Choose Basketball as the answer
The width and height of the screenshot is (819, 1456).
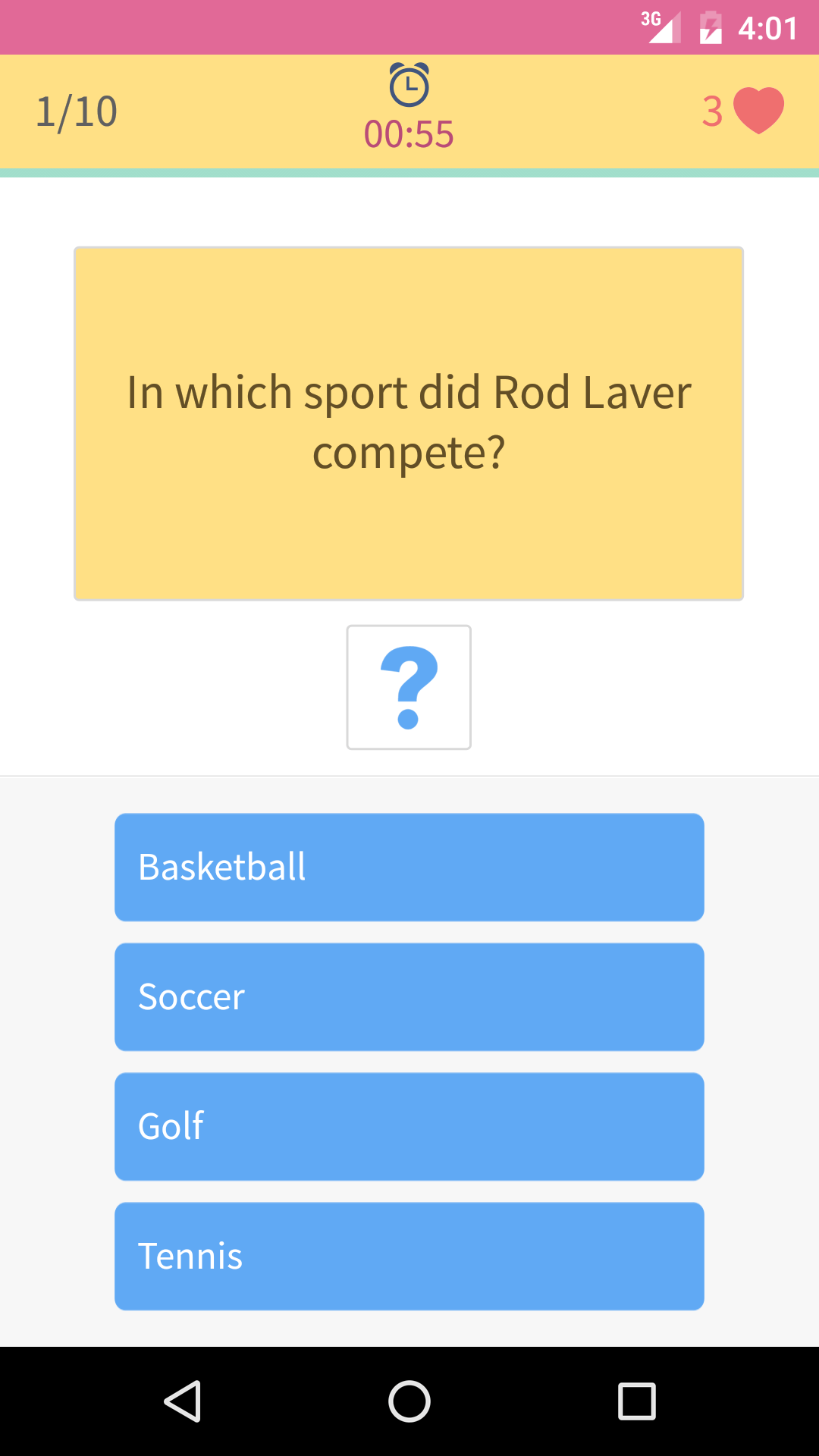409,867
